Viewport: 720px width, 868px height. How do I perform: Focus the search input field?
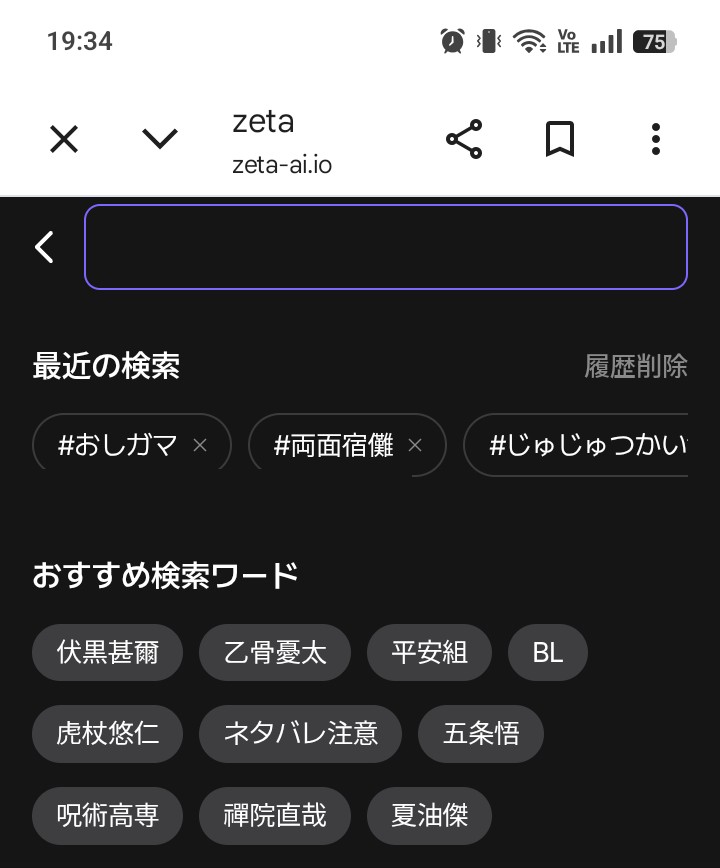tap(385, 247)
